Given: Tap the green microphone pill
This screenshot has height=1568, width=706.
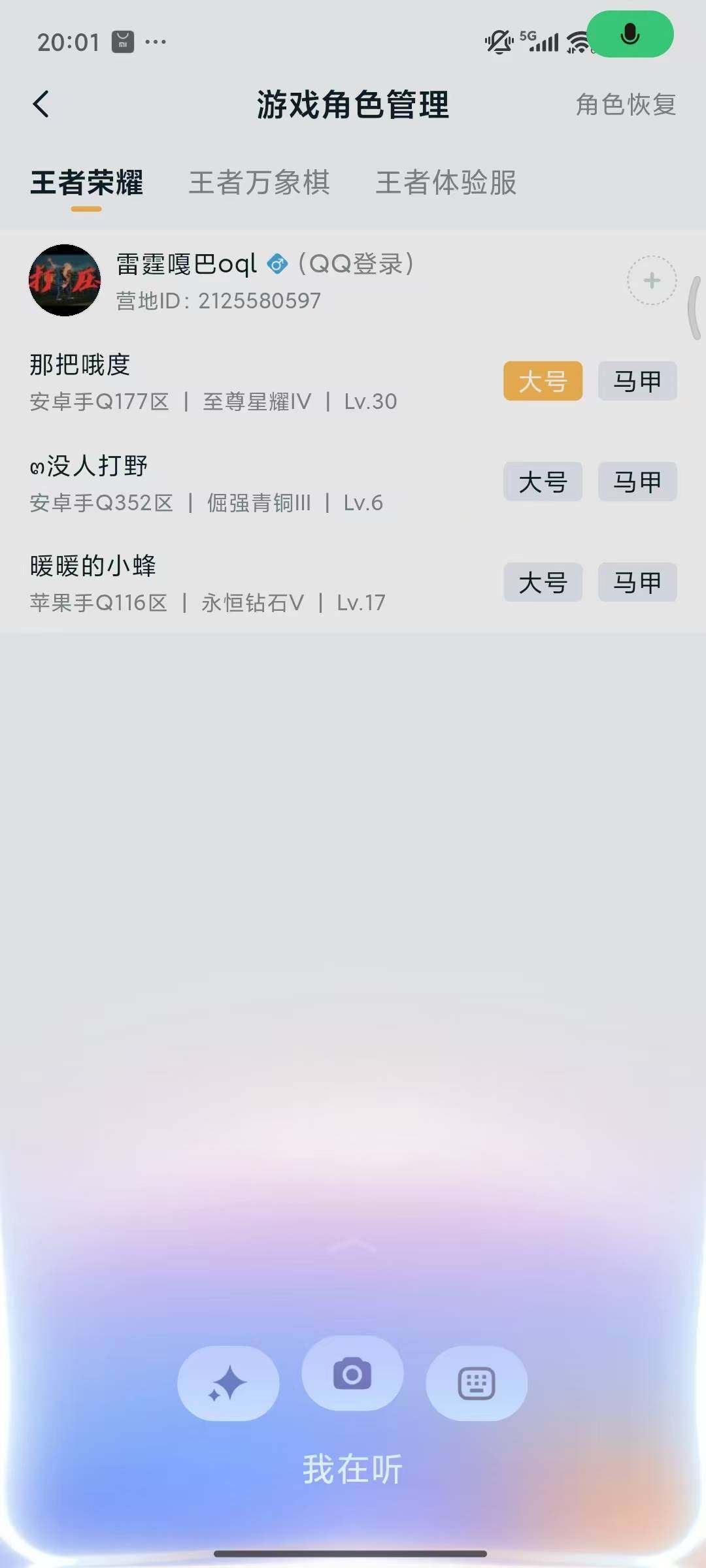Looking at the screenshot, I should tap(630, 34).
